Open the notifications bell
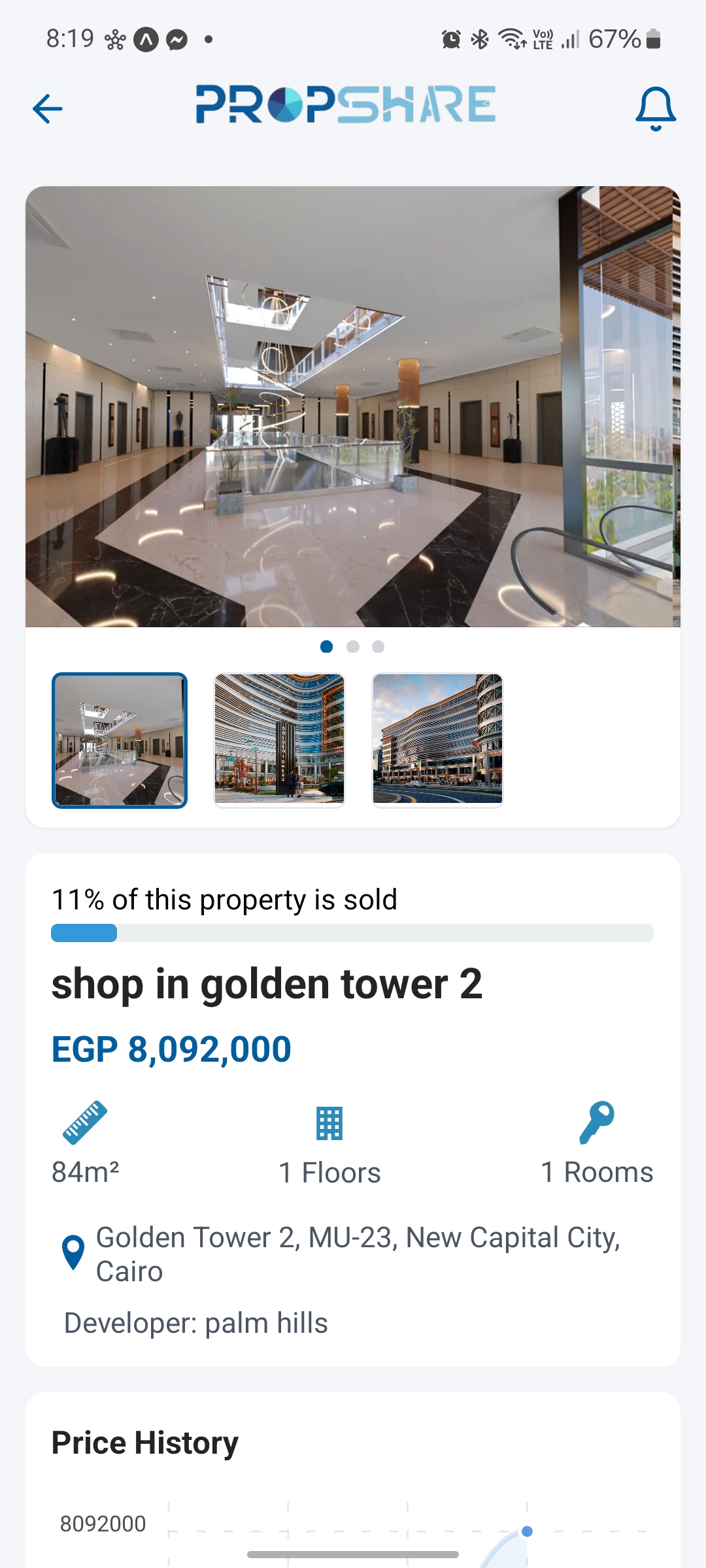This screenshot has width=706, height=1568. pos(655,108)
